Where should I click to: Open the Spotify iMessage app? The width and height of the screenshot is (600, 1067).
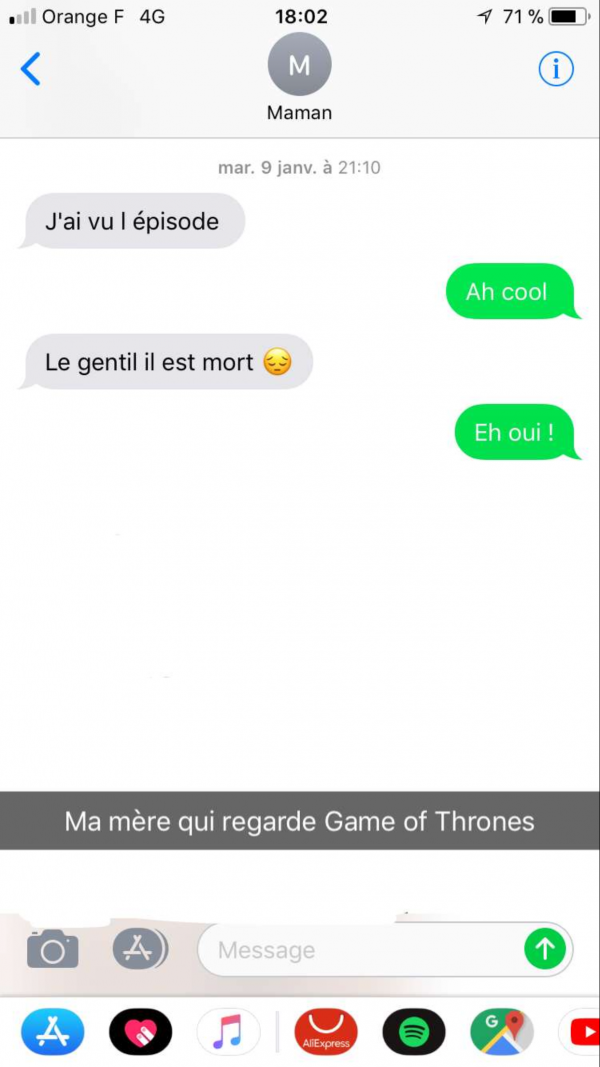[414, 1033]
